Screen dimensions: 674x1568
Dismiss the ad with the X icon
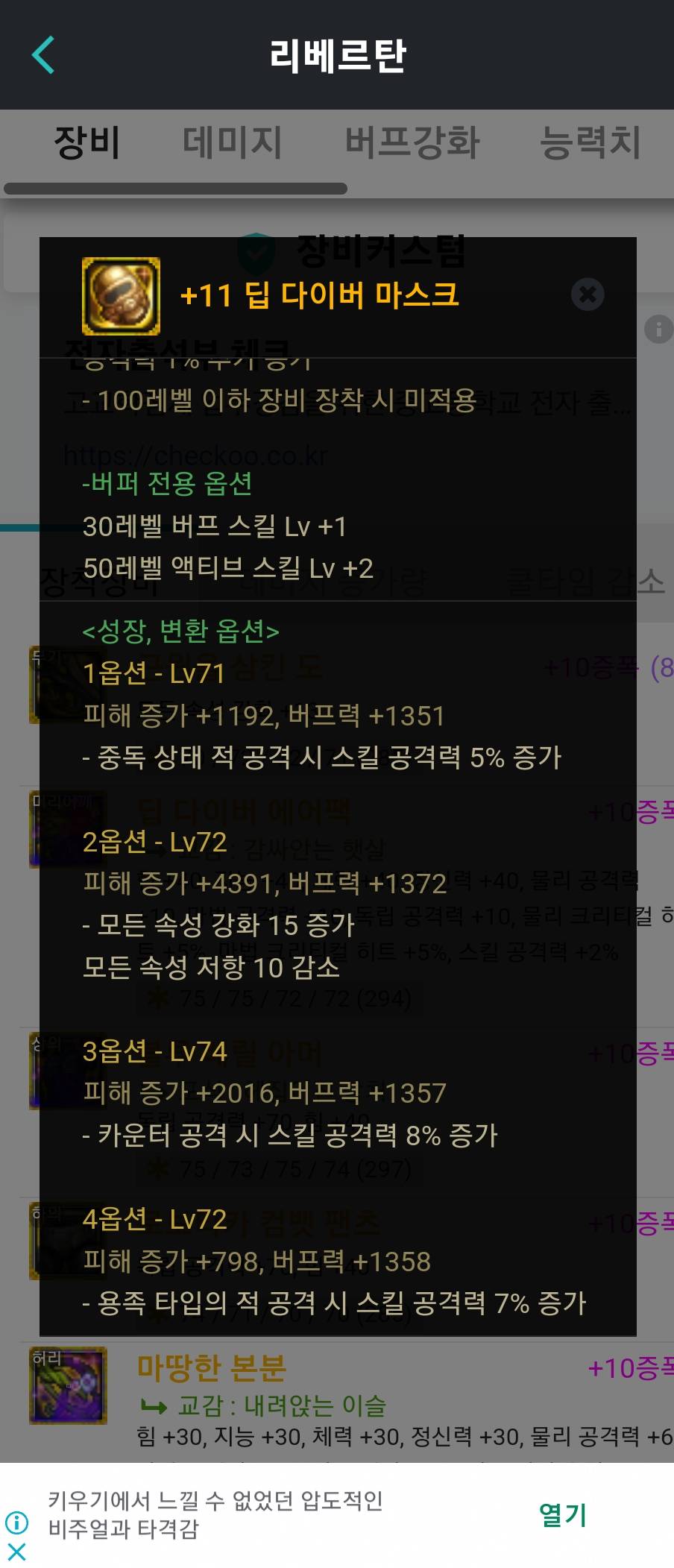click(16, 1552)
